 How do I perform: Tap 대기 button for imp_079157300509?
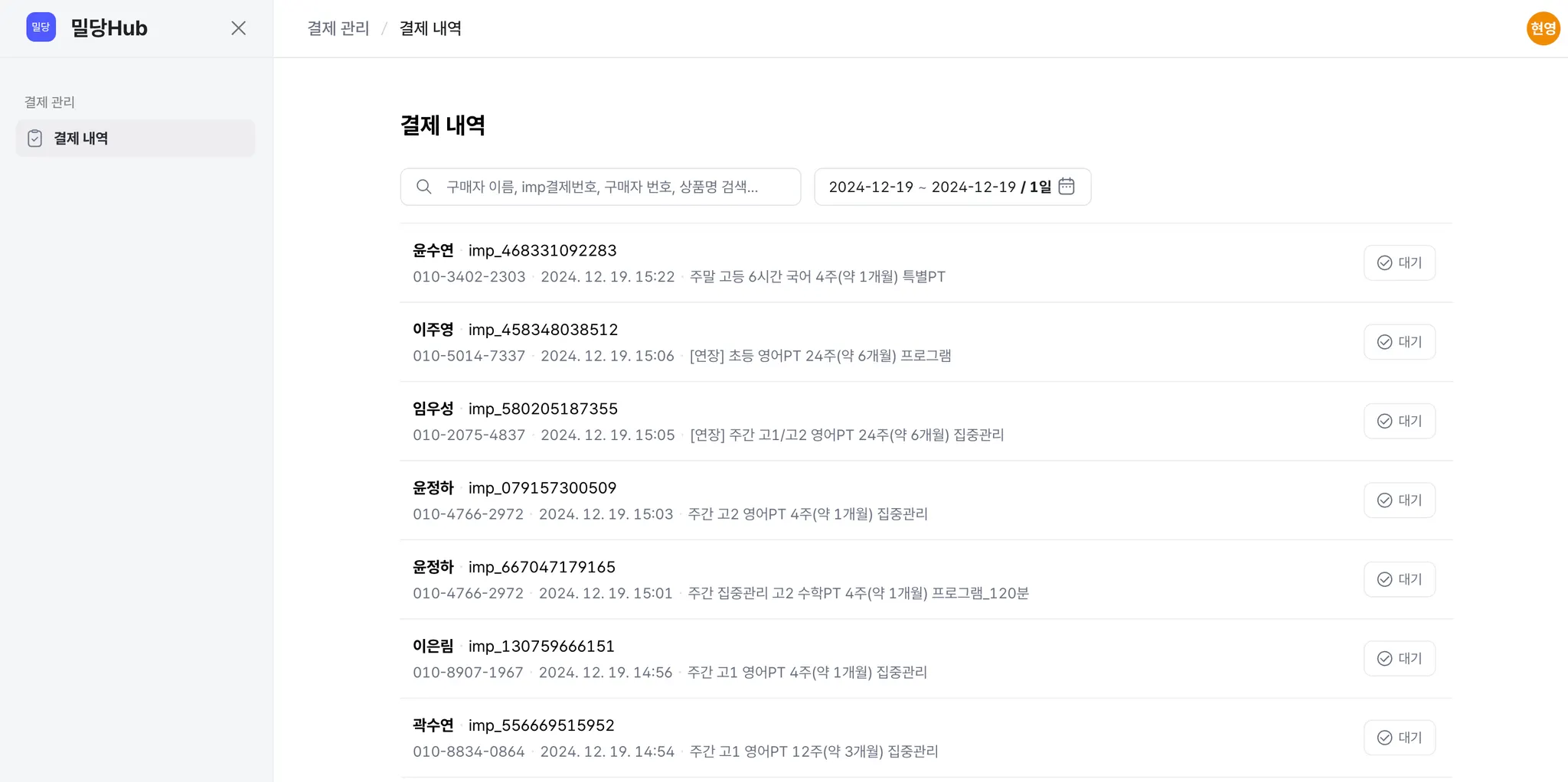pyautogui.click(x=1399, y=500)
